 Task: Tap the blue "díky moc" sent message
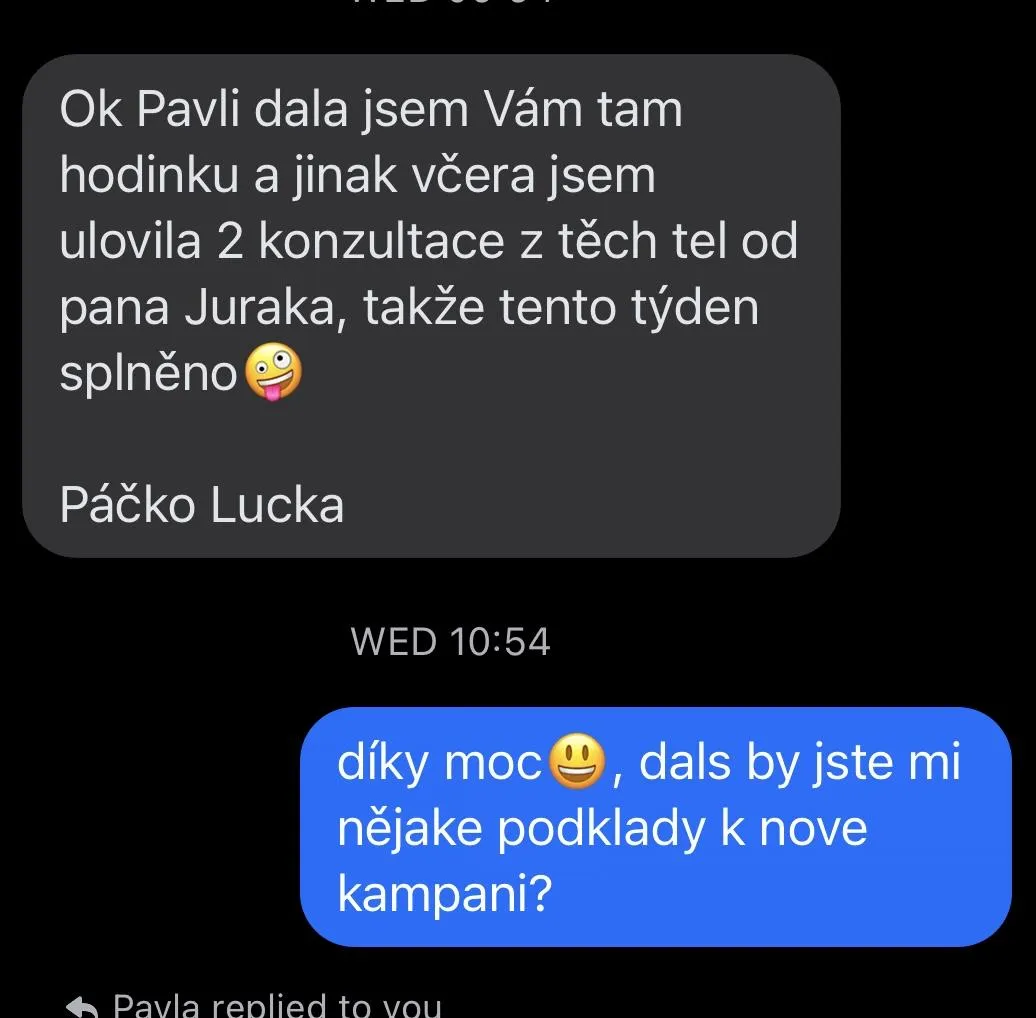pyautogui.click(x=655, y=827)
